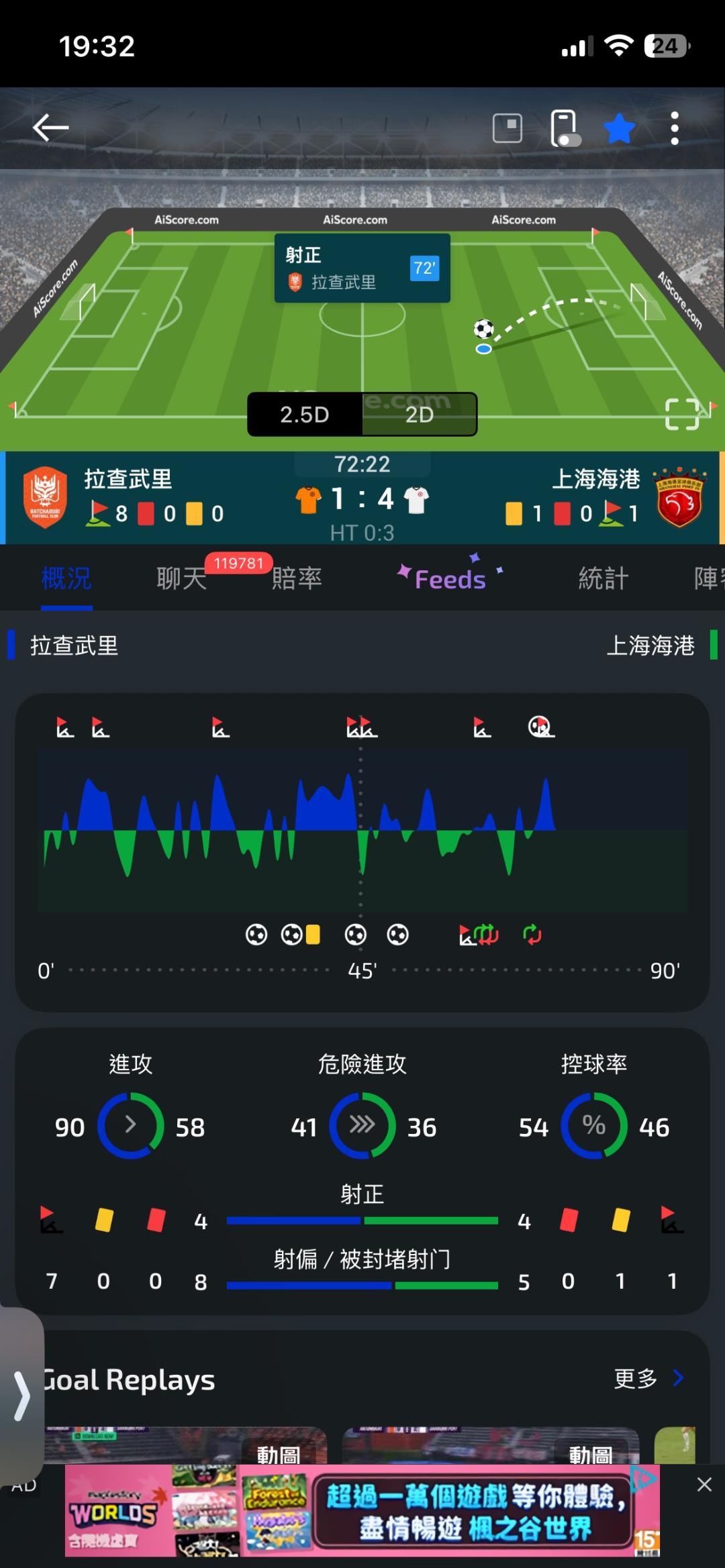Open the three-dot overflow menu
The height and width of the screenshot is (1568, 725).
(675, 128)
